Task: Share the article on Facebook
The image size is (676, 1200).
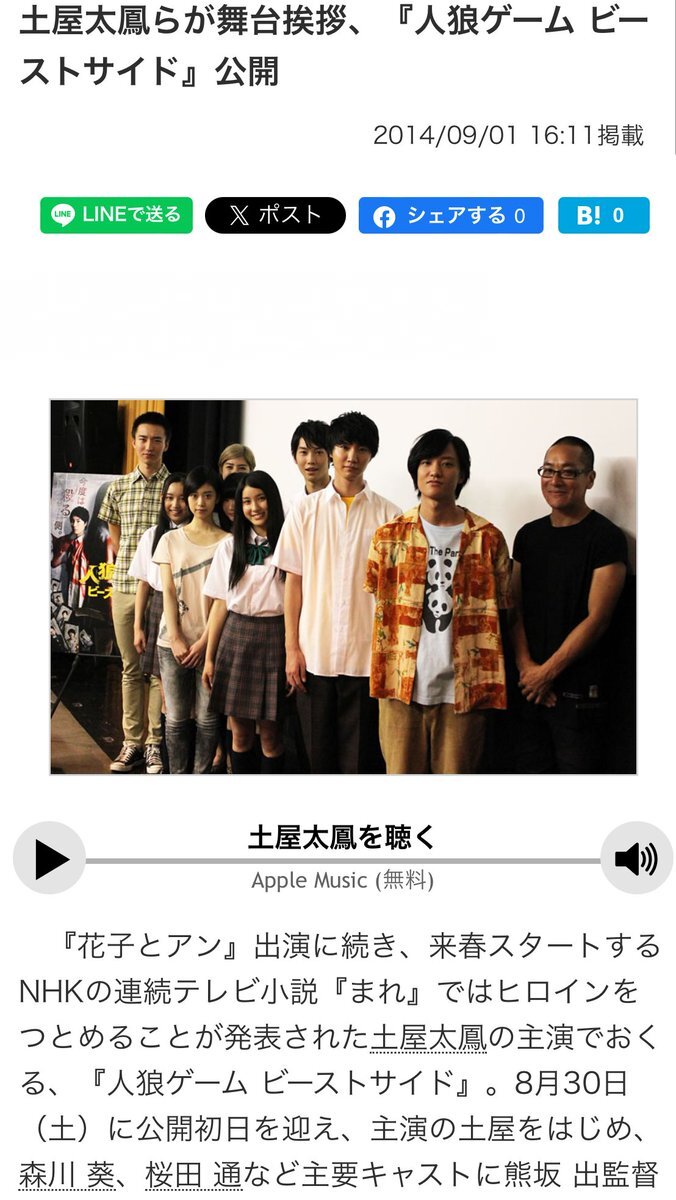Action: pos(450,215)
